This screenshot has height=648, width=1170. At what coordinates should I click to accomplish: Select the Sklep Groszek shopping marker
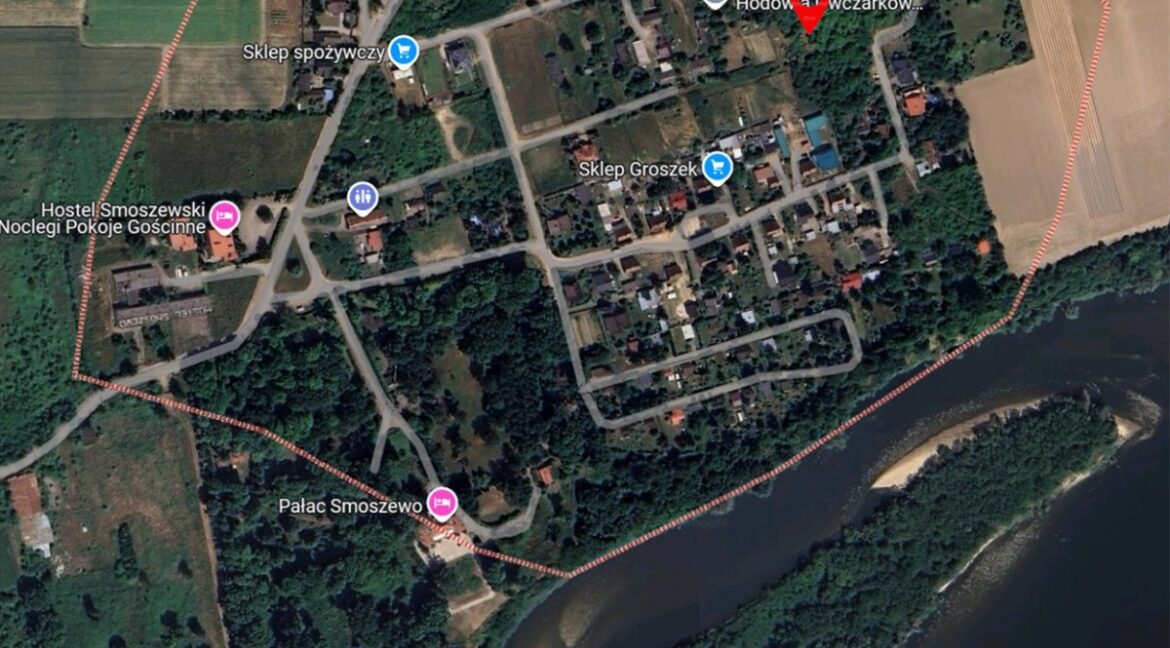717,167
